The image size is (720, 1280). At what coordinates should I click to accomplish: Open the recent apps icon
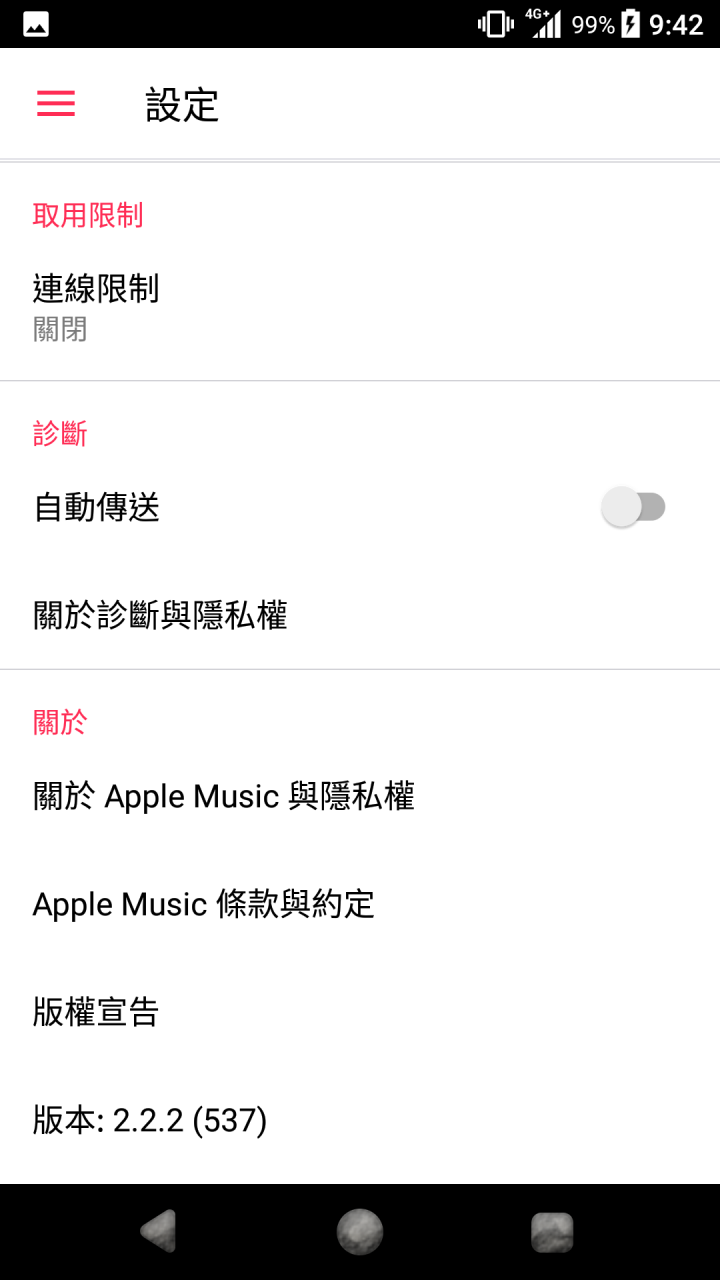pos(552,1232)
